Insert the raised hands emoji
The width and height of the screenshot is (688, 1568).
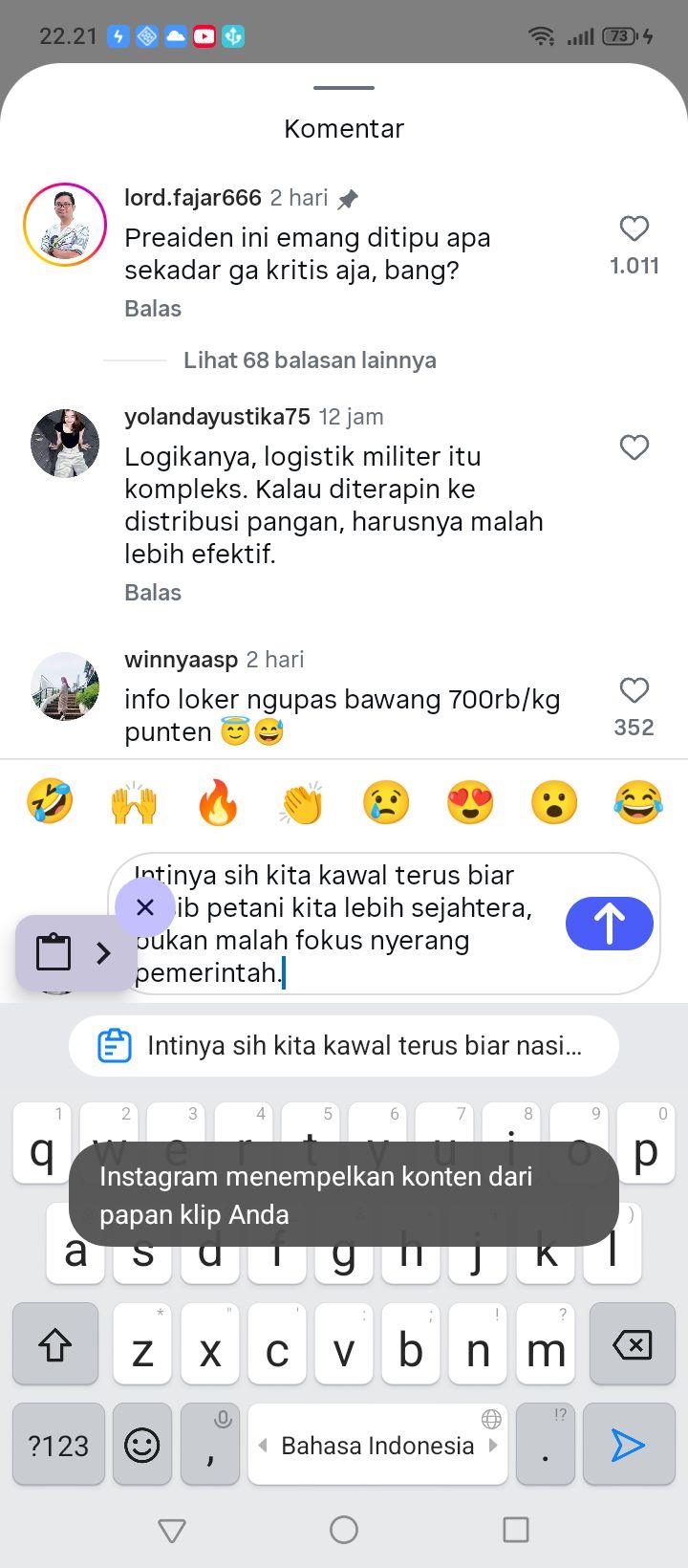coord(134,802)
